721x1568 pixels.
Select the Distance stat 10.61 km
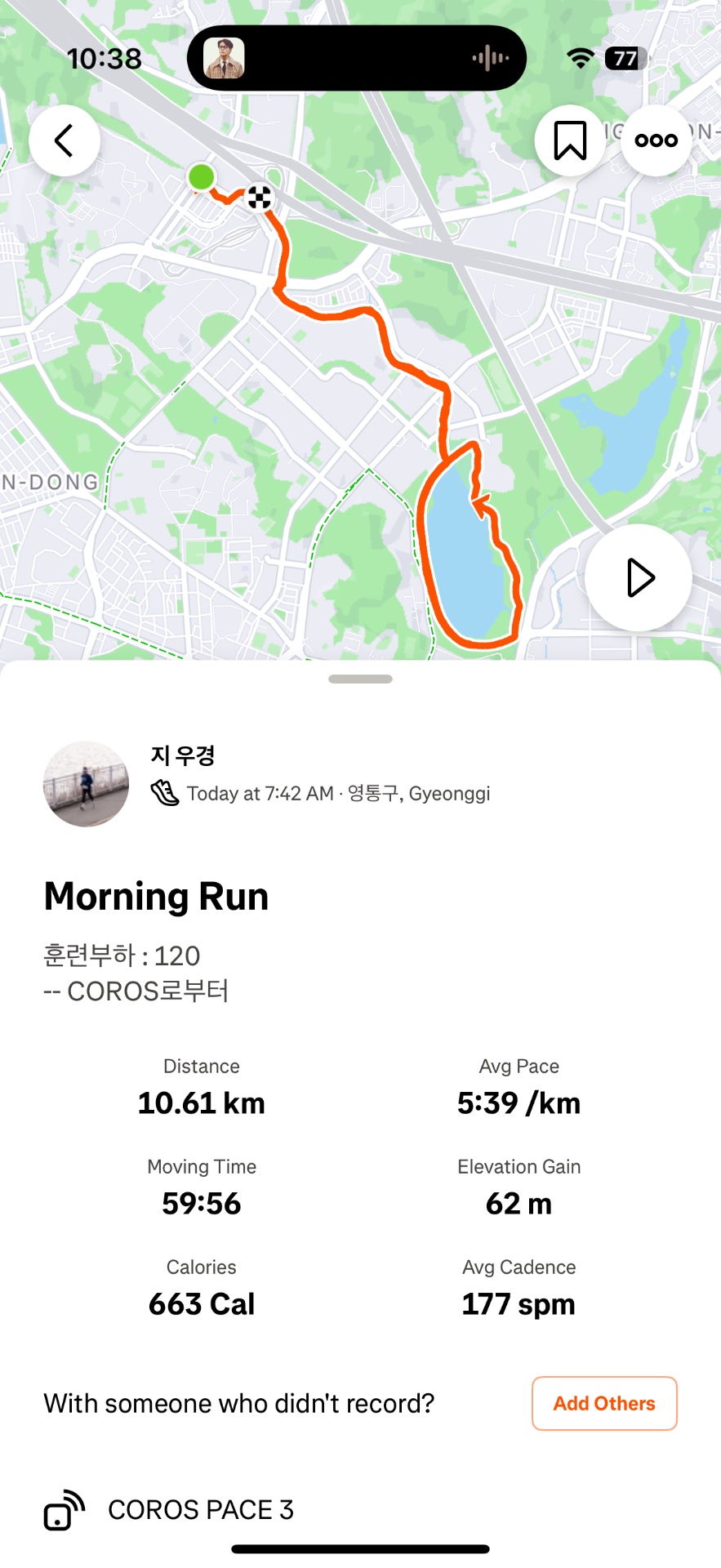tap(201, 1102)
